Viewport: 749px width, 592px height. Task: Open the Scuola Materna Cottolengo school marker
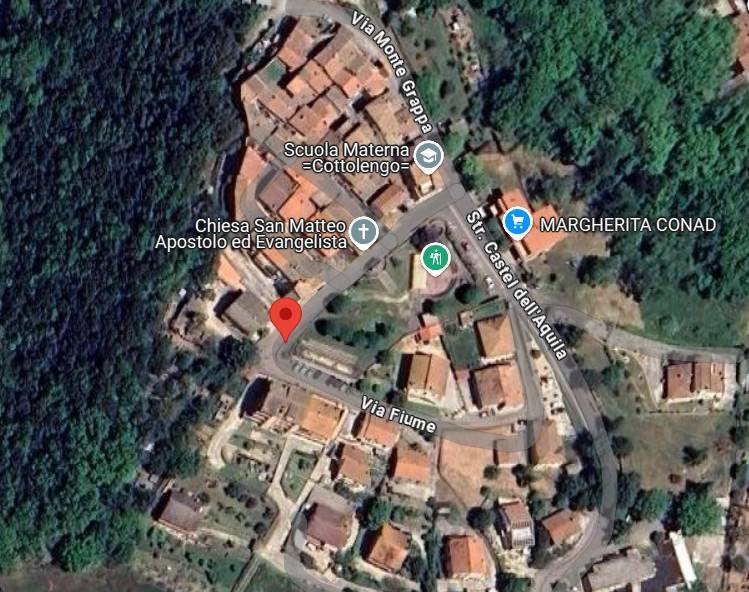(x=428, y=156)
